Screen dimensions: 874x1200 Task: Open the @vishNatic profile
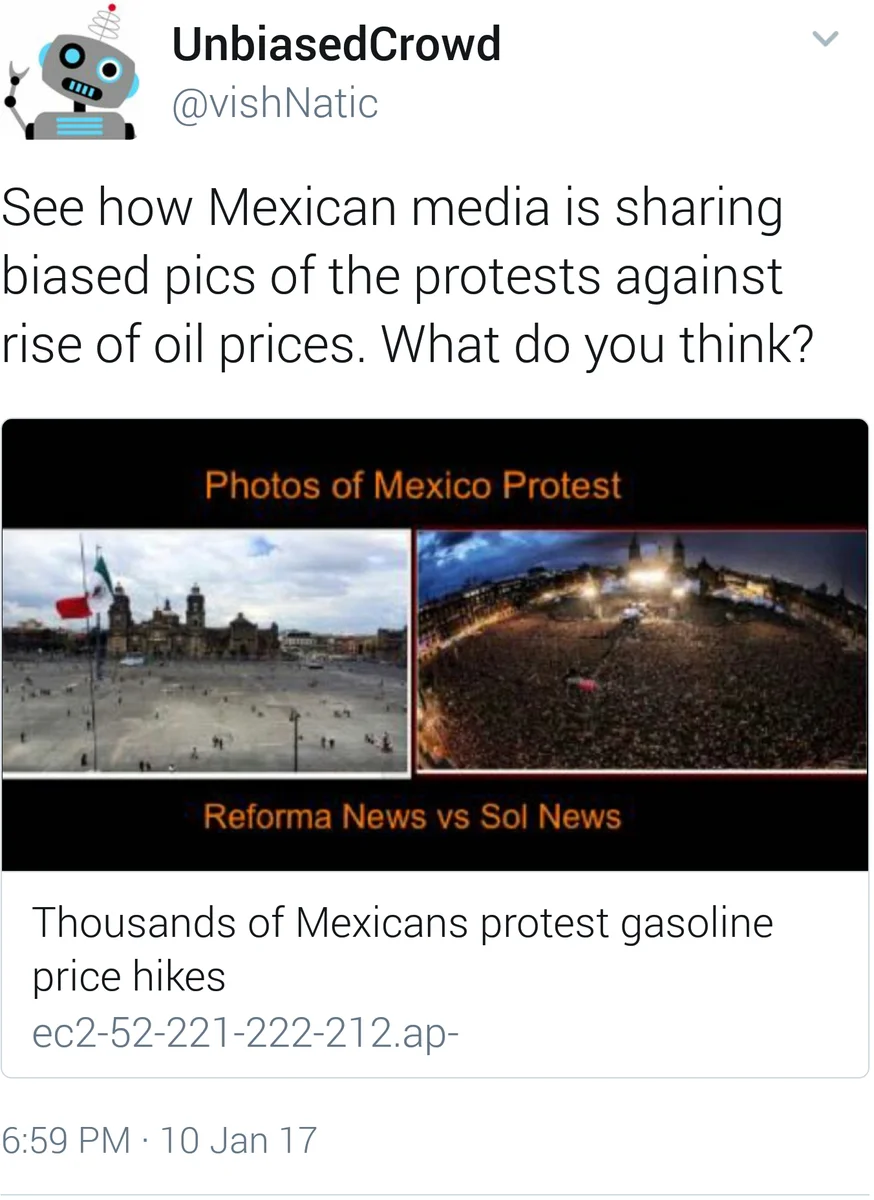275,103
